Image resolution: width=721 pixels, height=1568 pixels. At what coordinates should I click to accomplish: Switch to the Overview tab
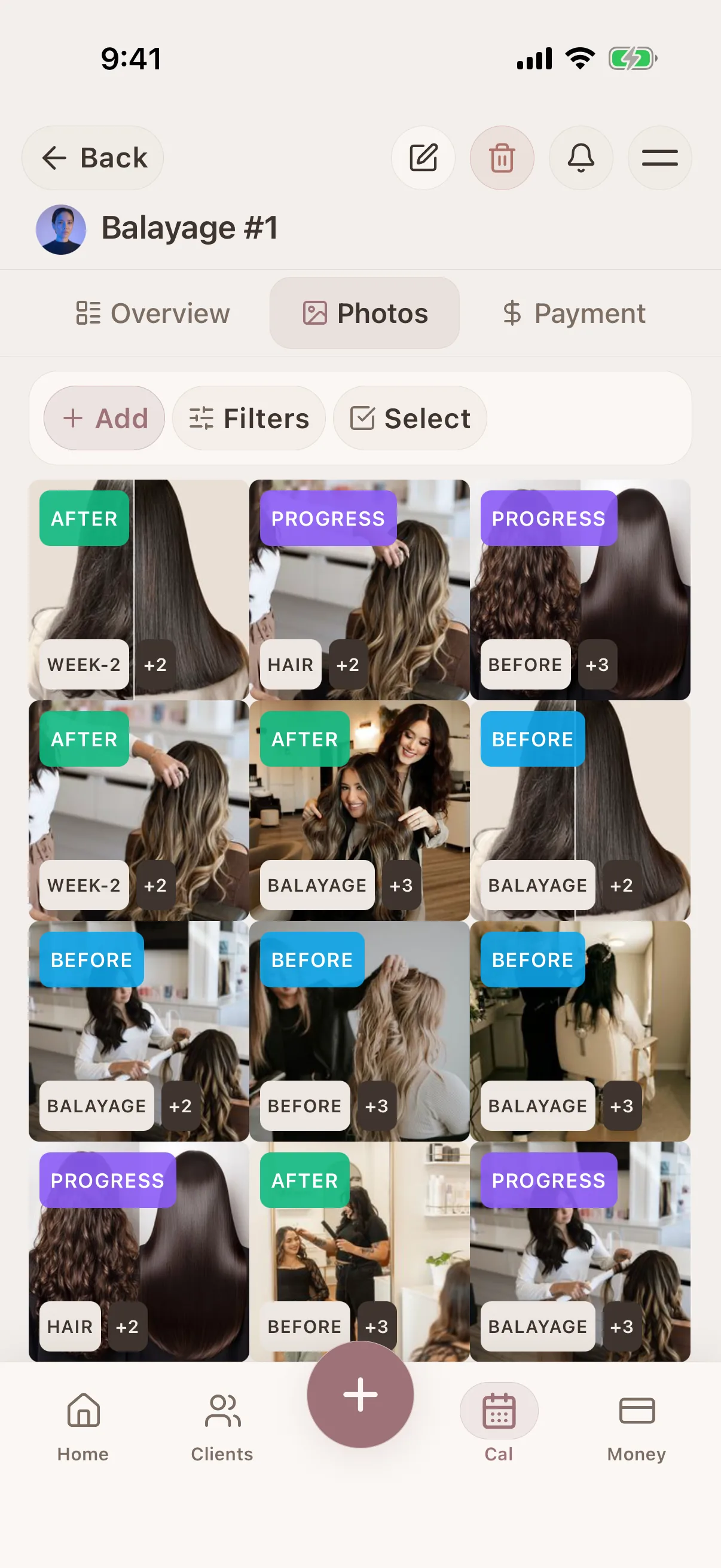point(152,313)
